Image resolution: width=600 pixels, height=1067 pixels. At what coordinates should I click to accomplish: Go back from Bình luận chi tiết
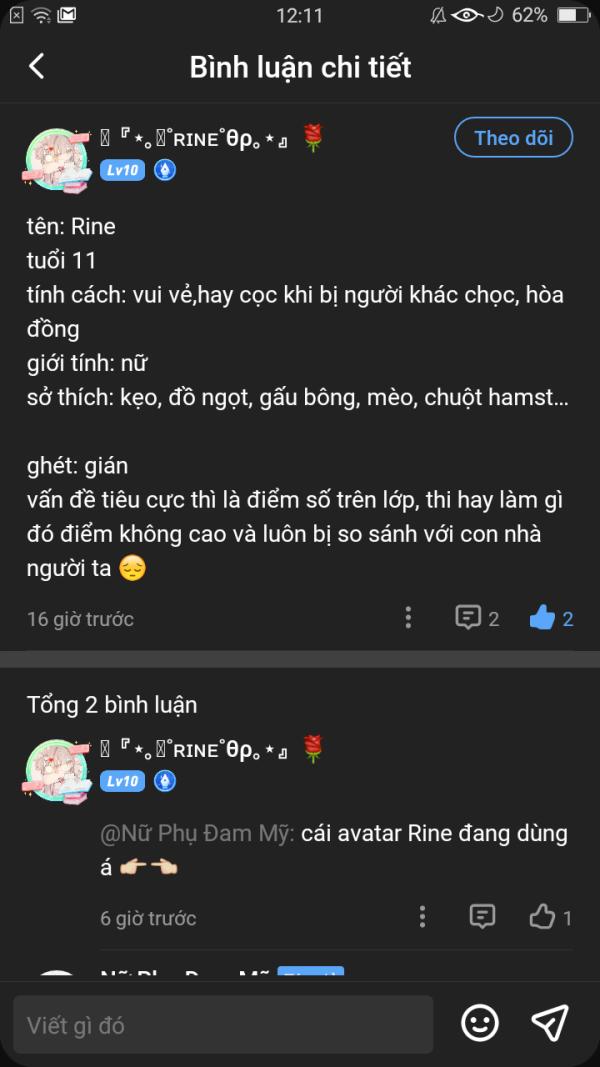(37, 67)
